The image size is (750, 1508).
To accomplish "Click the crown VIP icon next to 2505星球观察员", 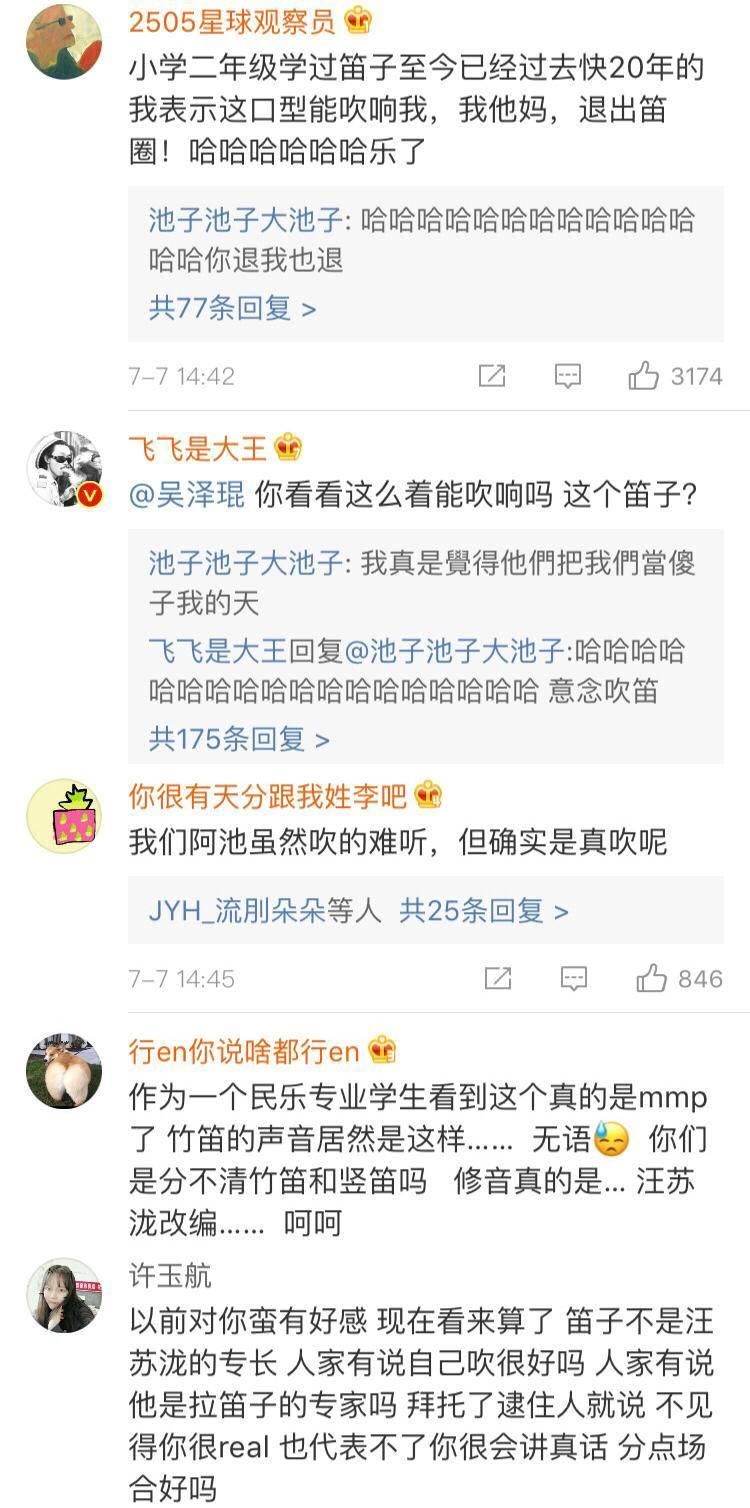I will (x=355, y=19).
